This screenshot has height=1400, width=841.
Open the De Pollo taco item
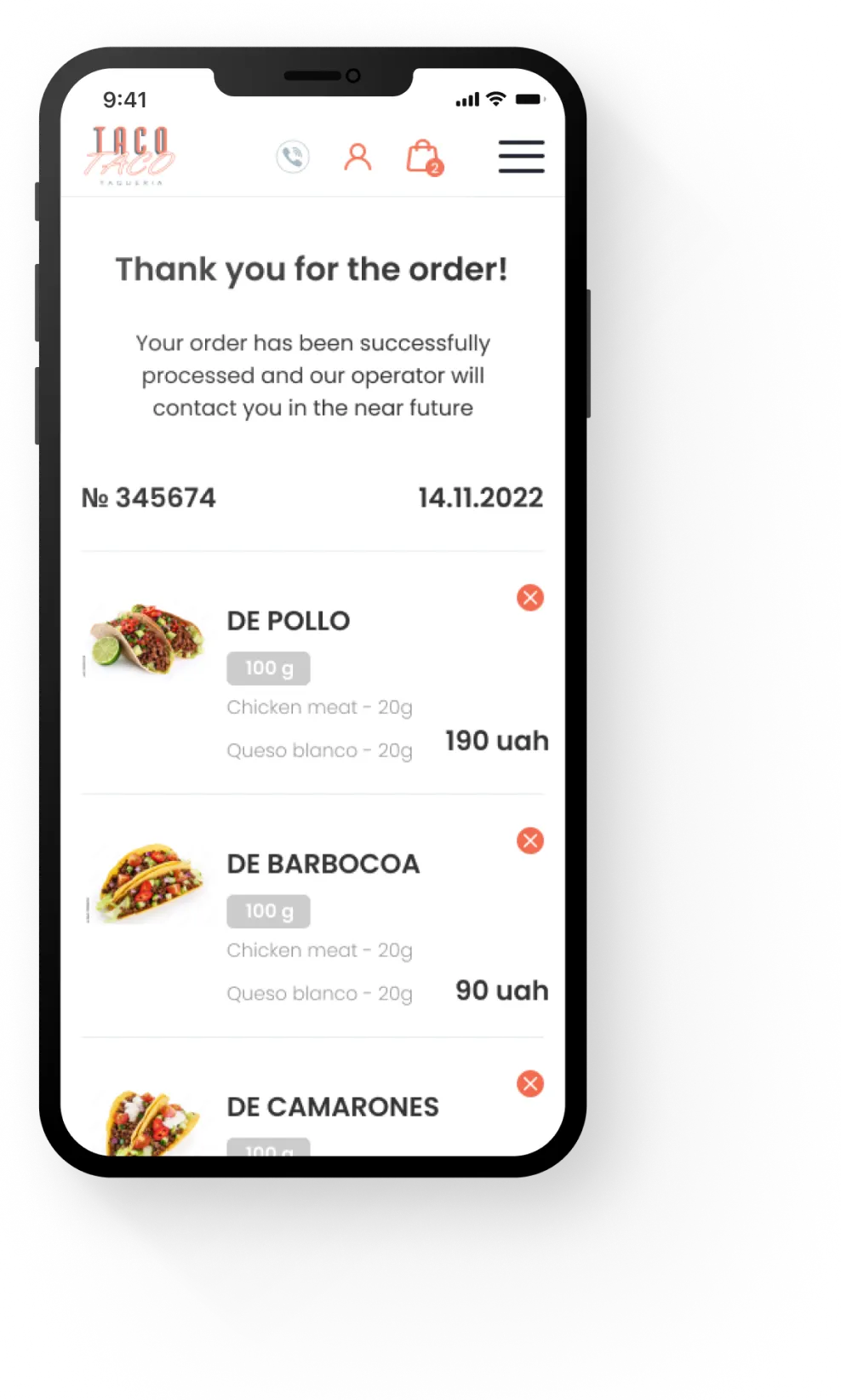tap(288, 621)
